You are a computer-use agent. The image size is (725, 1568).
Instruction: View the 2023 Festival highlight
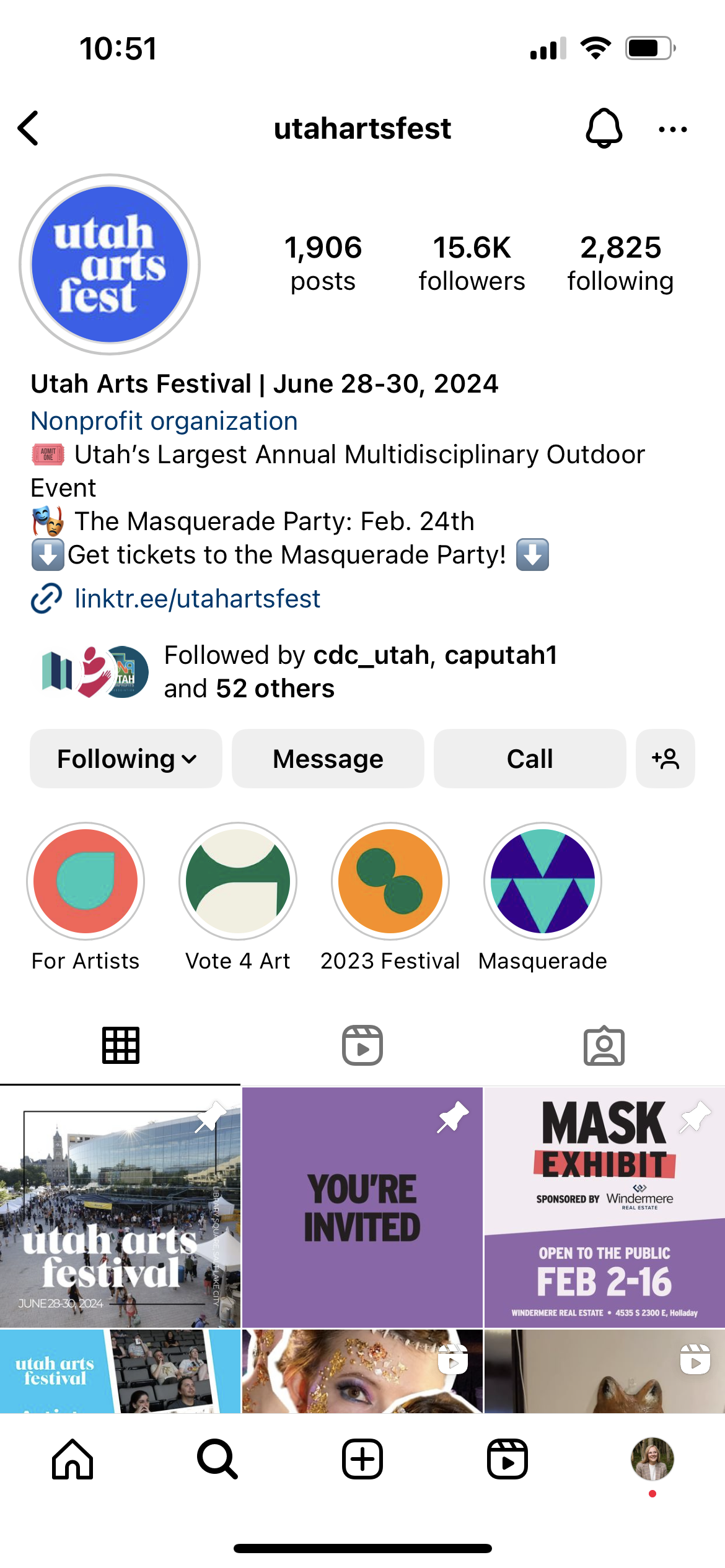coord(390,881)
